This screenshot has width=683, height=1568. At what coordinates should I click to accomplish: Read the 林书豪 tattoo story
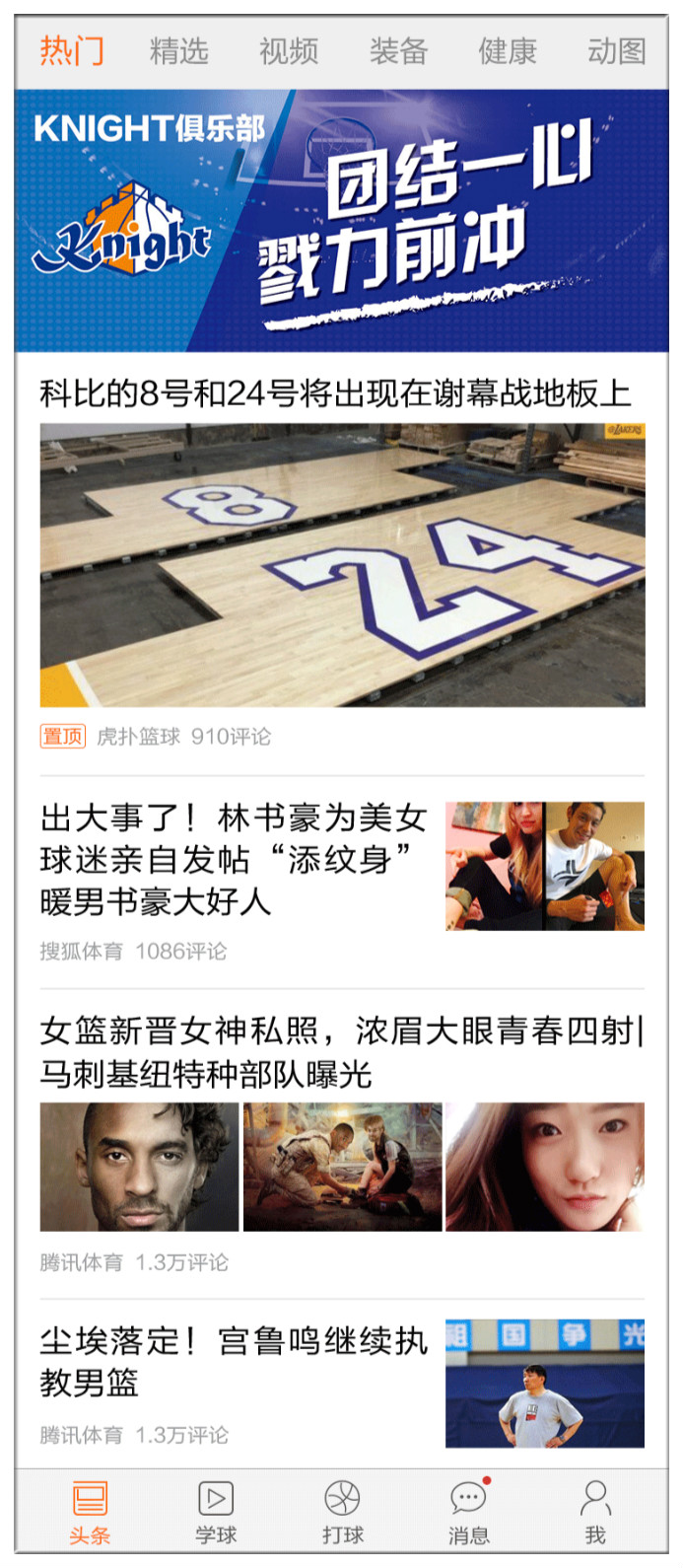[x=235, y=859]
